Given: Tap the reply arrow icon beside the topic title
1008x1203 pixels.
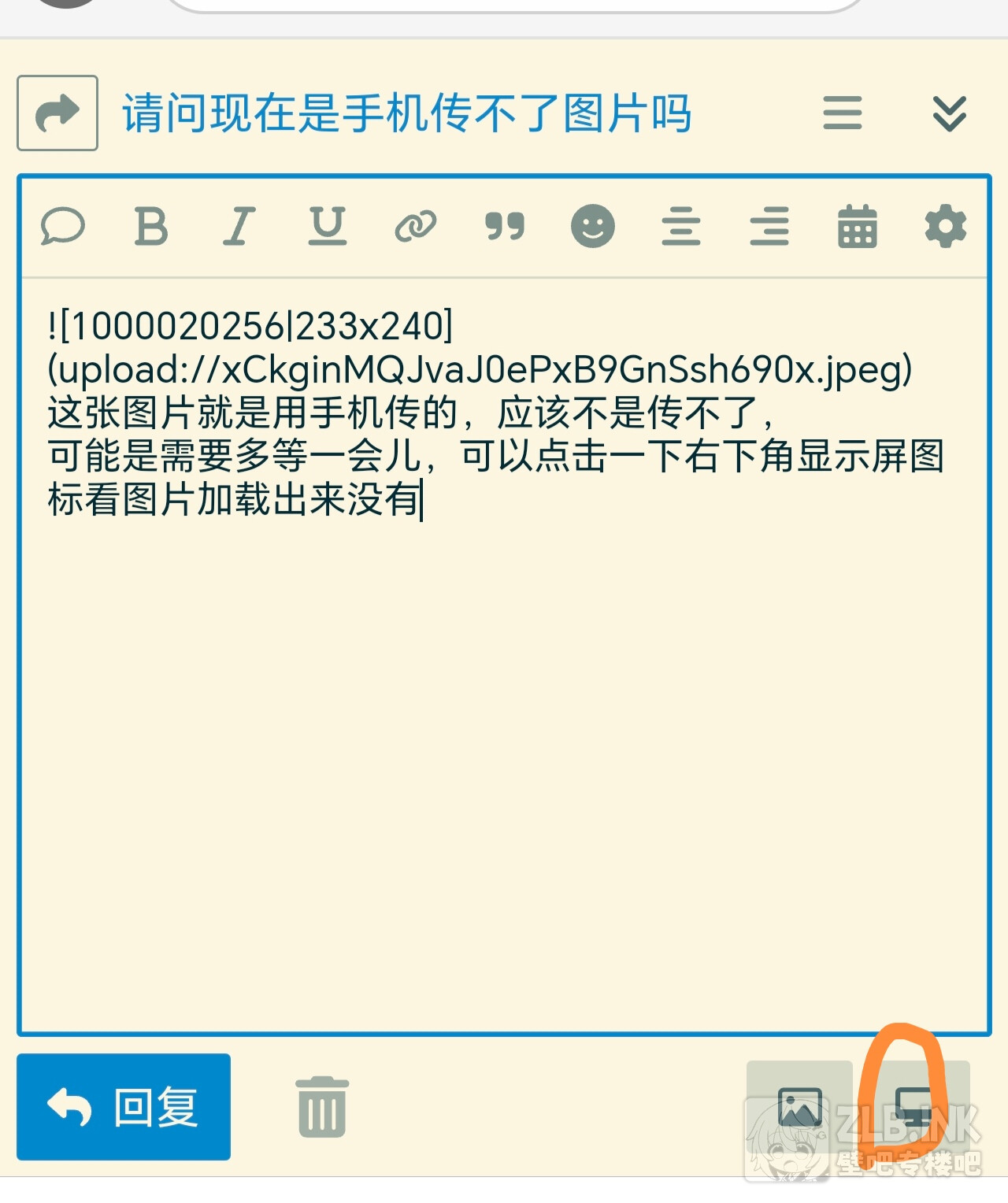Looking at the screenshot, I should coord(57,113).
